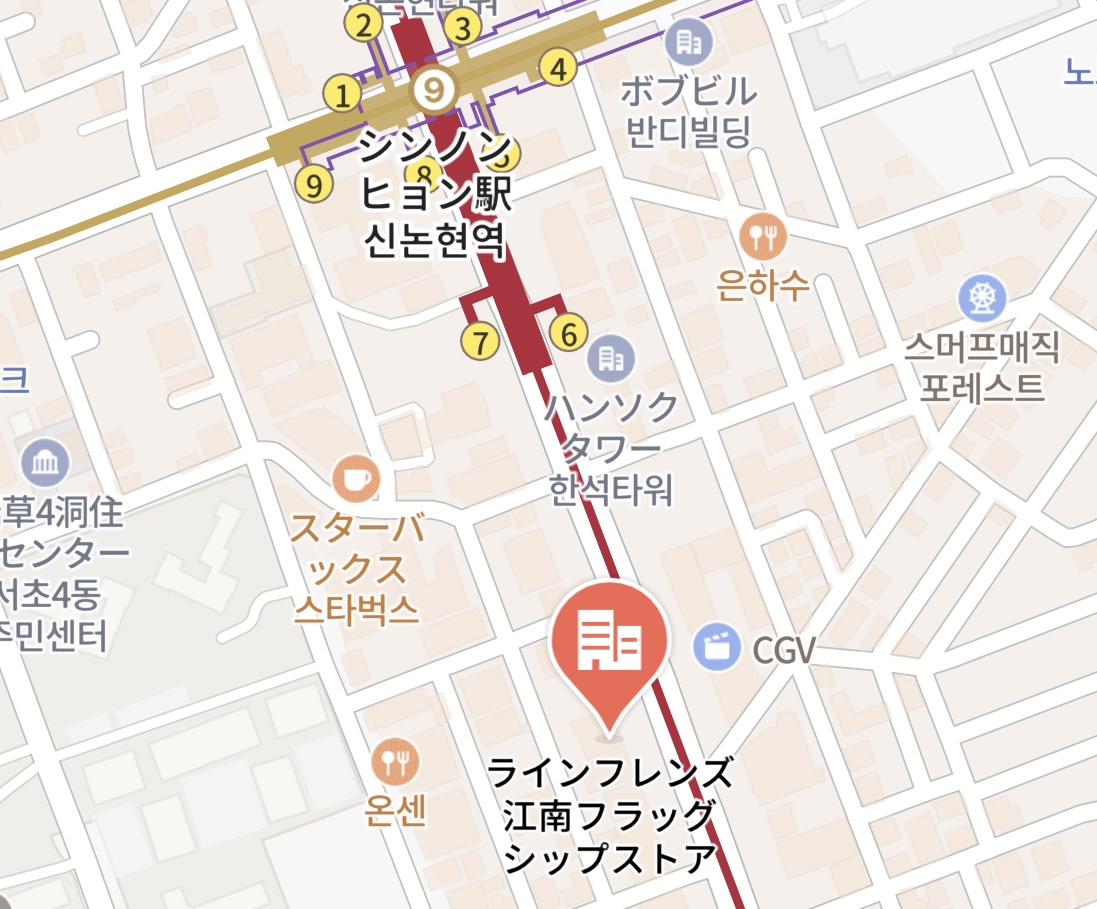The image size is (1097, 909).
Task: Tap the 반디빌딩 building marker
Action: pyautogui.click(x=686, y=42)
